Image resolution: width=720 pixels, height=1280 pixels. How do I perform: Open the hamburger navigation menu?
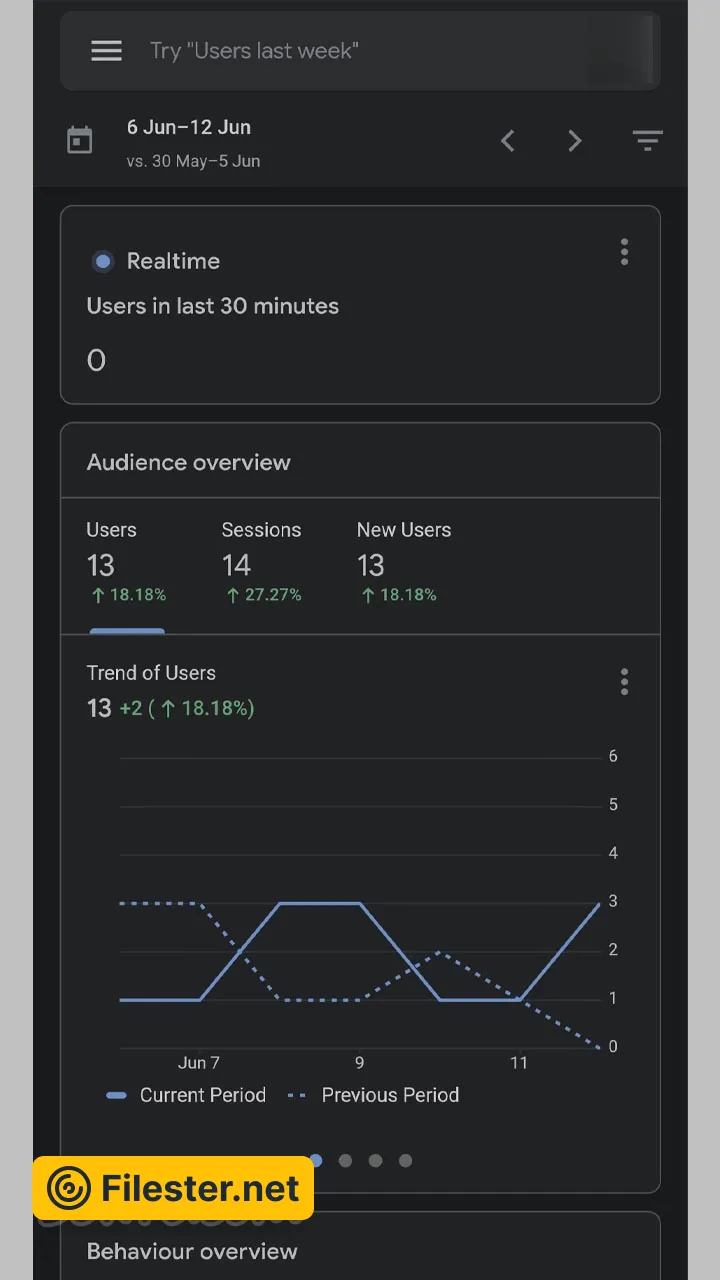[x=107, y=51]
